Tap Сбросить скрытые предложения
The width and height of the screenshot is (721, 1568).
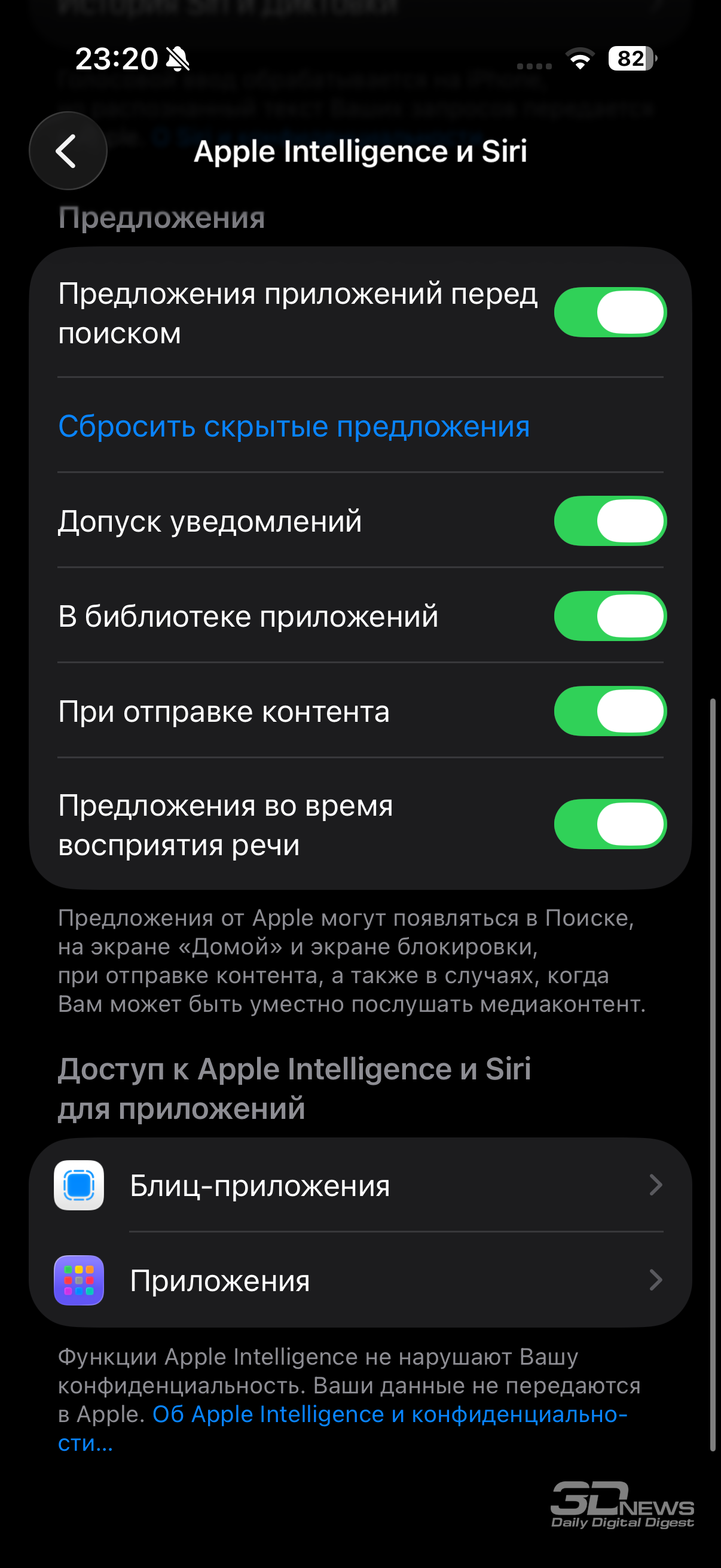pyautogui.click(x=294, y=426)
